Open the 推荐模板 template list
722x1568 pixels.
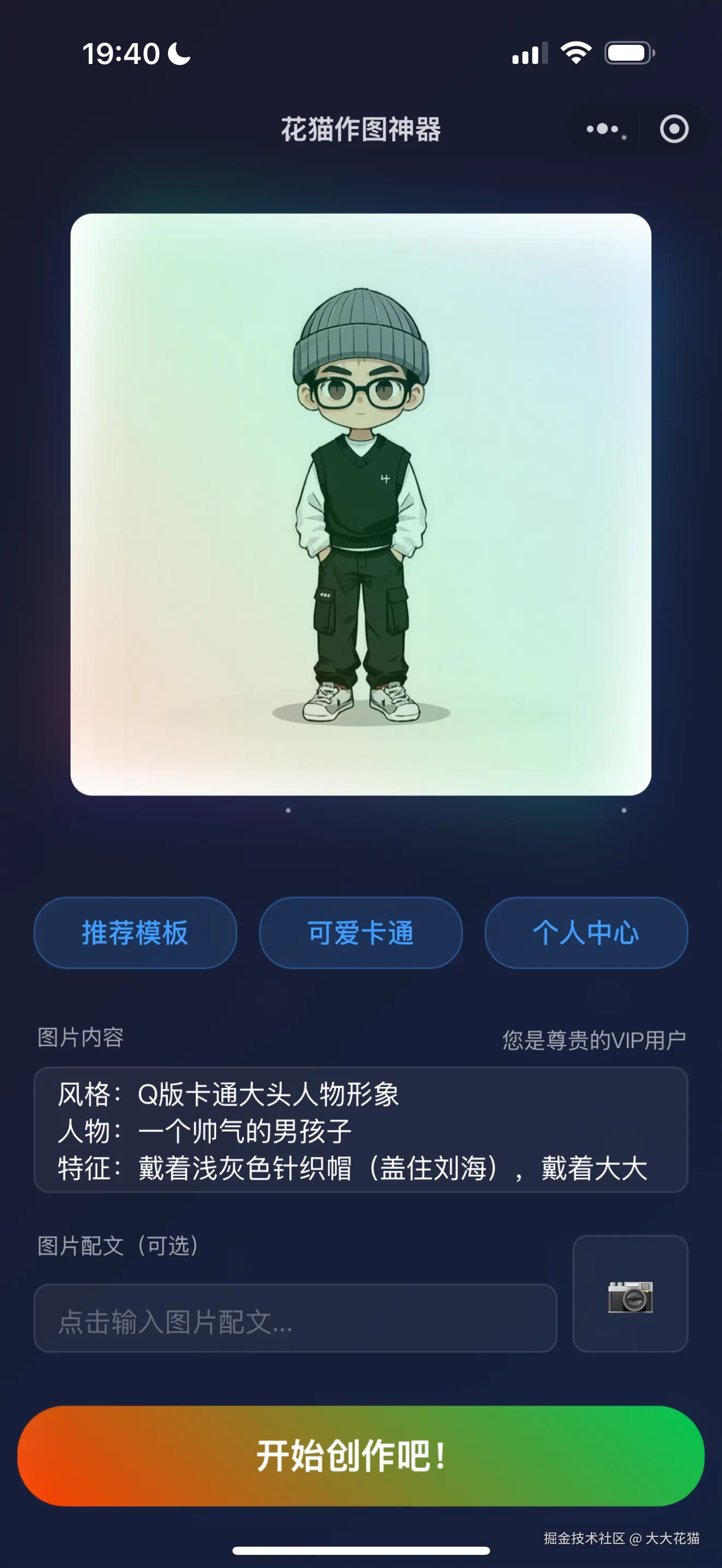(135, 933)
